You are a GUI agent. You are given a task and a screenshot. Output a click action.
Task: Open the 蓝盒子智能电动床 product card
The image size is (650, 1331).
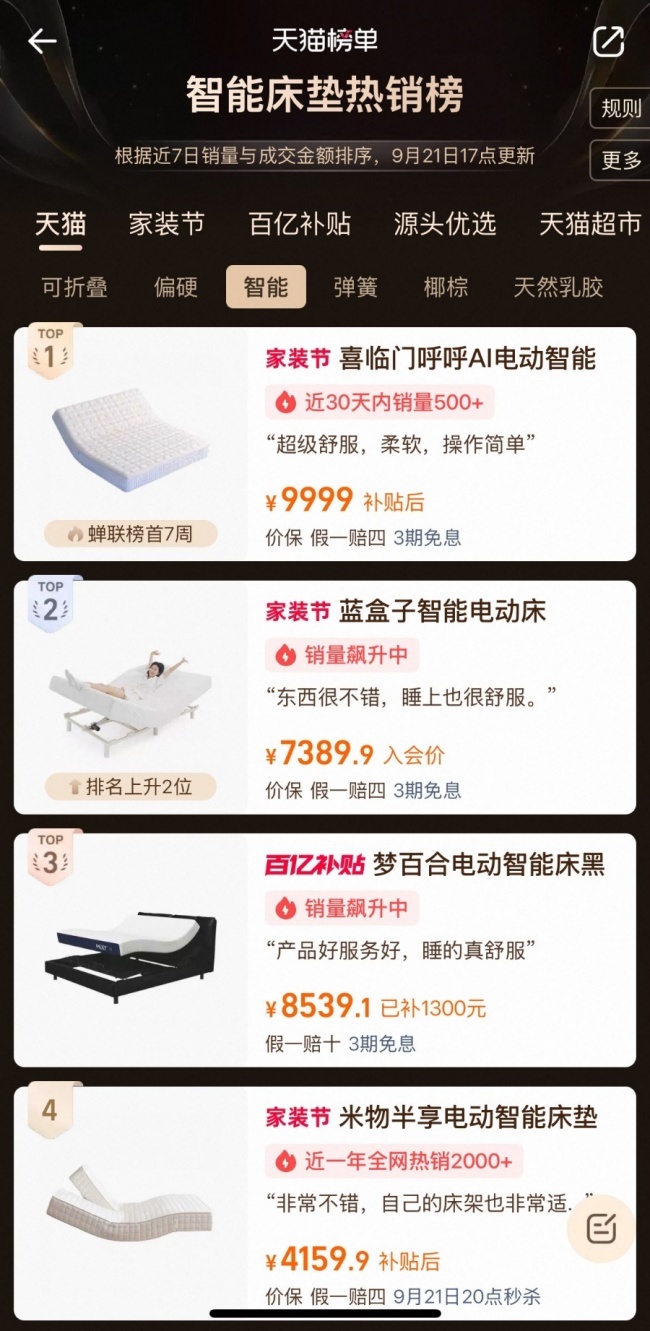point(325,697)
